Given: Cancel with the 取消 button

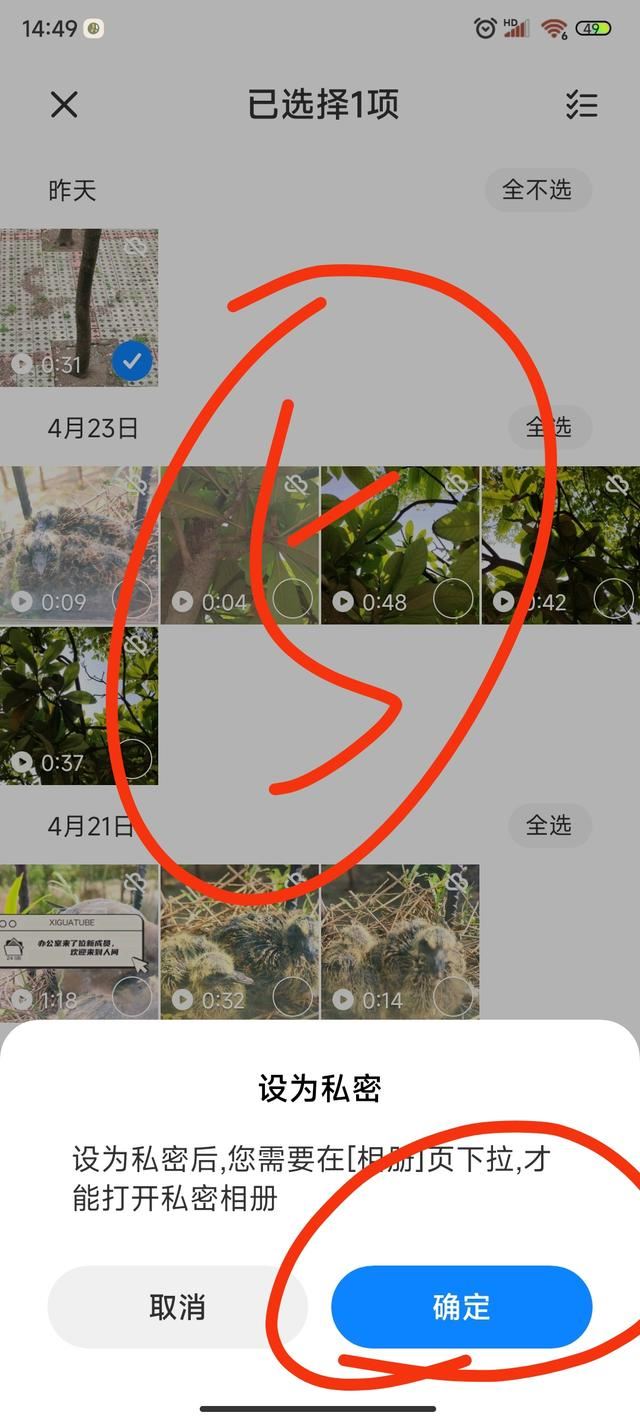Looking at the screenshot, I should point(177,1307).
